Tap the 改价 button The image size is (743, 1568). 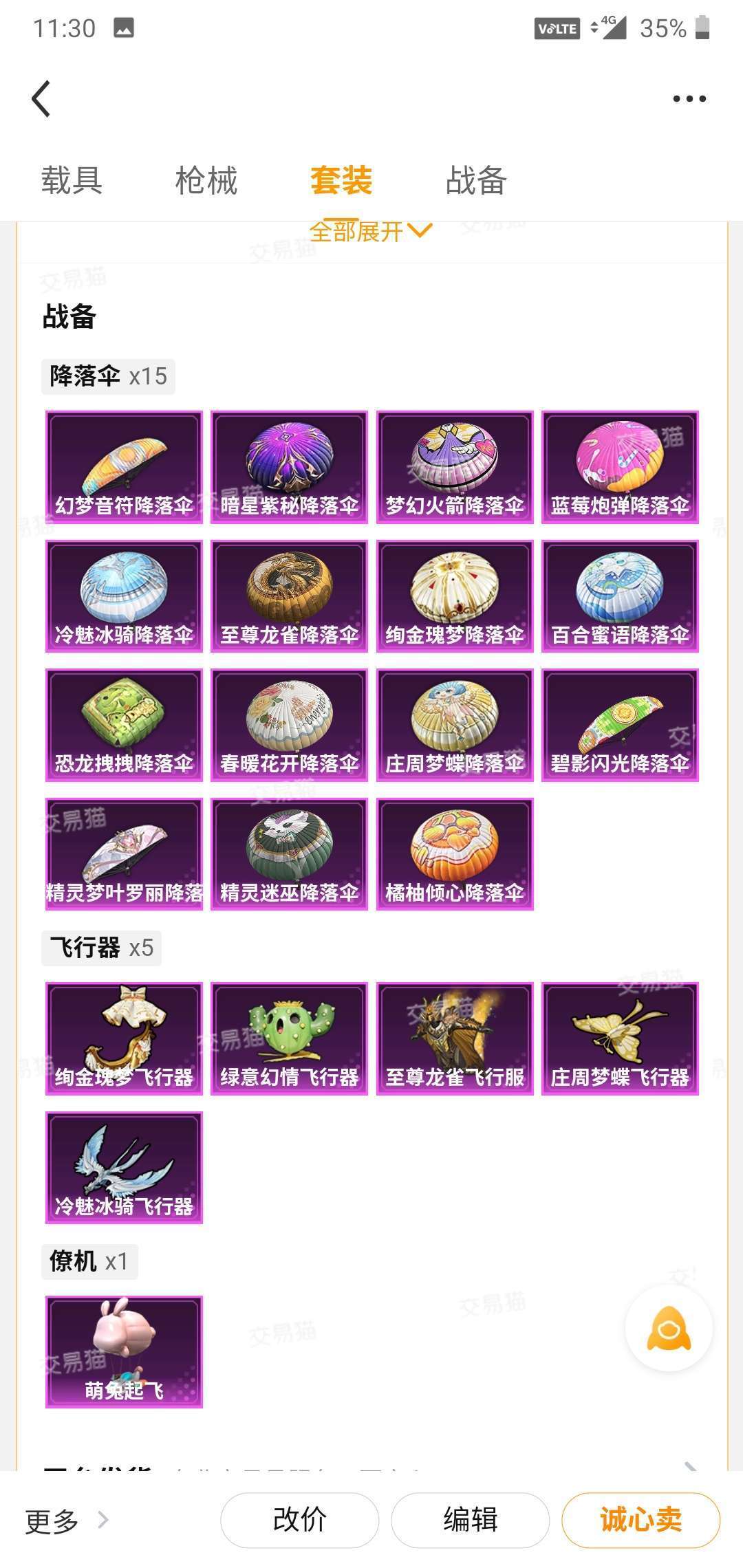click(299, 1519)
